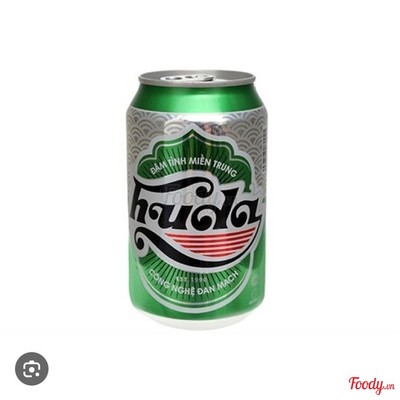Search this image with Google Lens
The height and width of the screenshot is (400, 400).
coord(32,369)
